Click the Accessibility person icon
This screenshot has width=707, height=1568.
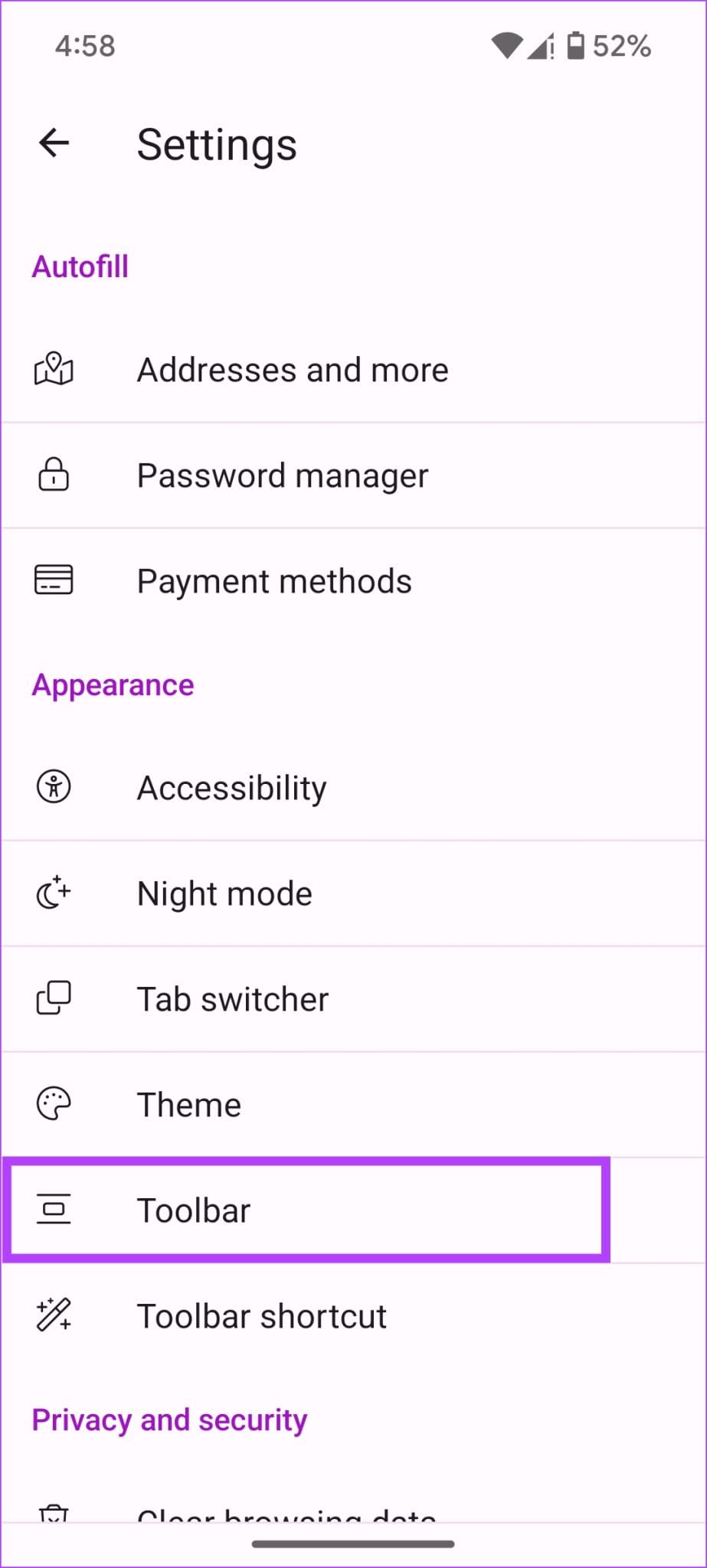tap(54, 786)
